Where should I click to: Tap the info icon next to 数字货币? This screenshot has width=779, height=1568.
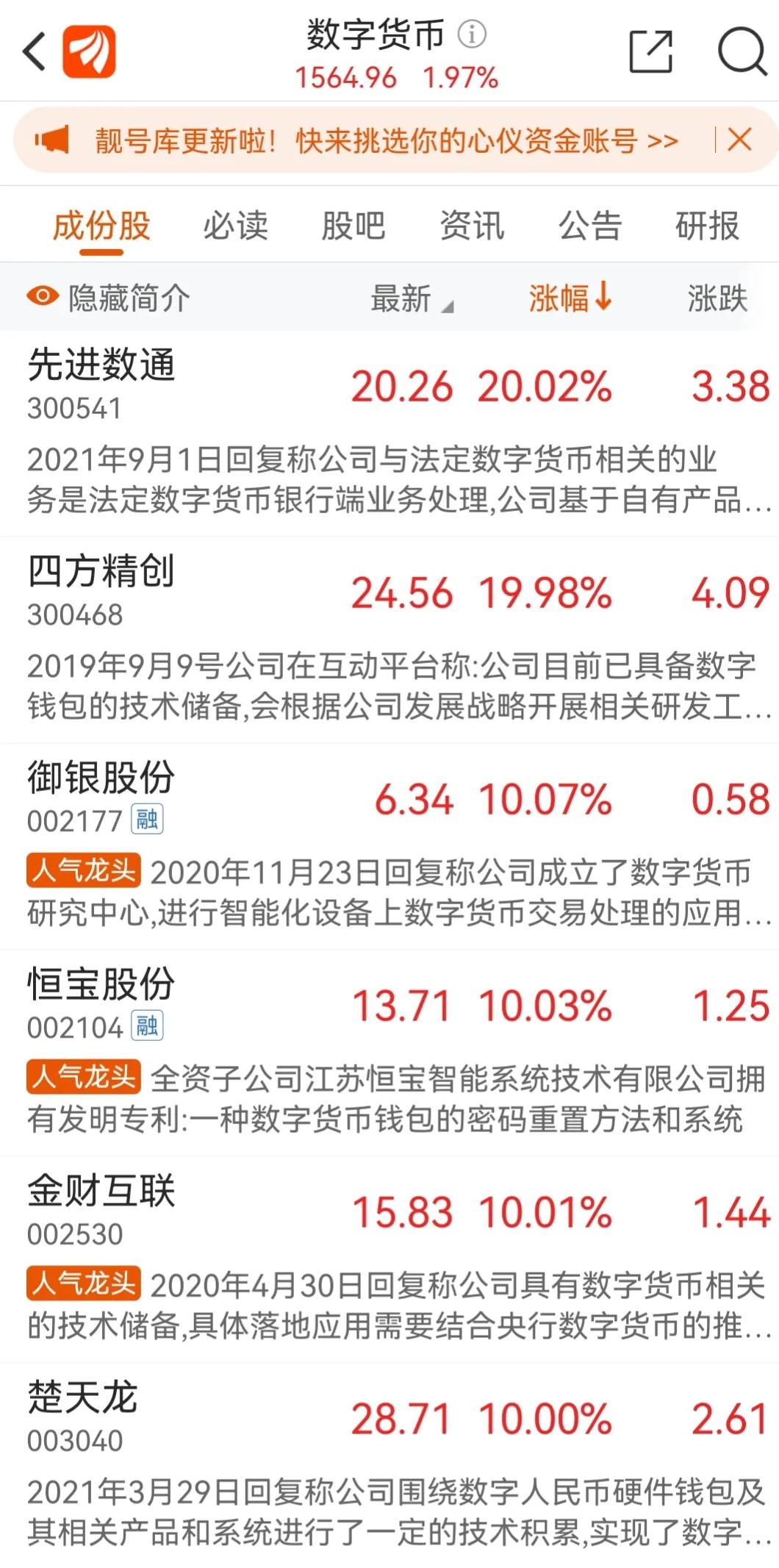(472, 34)
